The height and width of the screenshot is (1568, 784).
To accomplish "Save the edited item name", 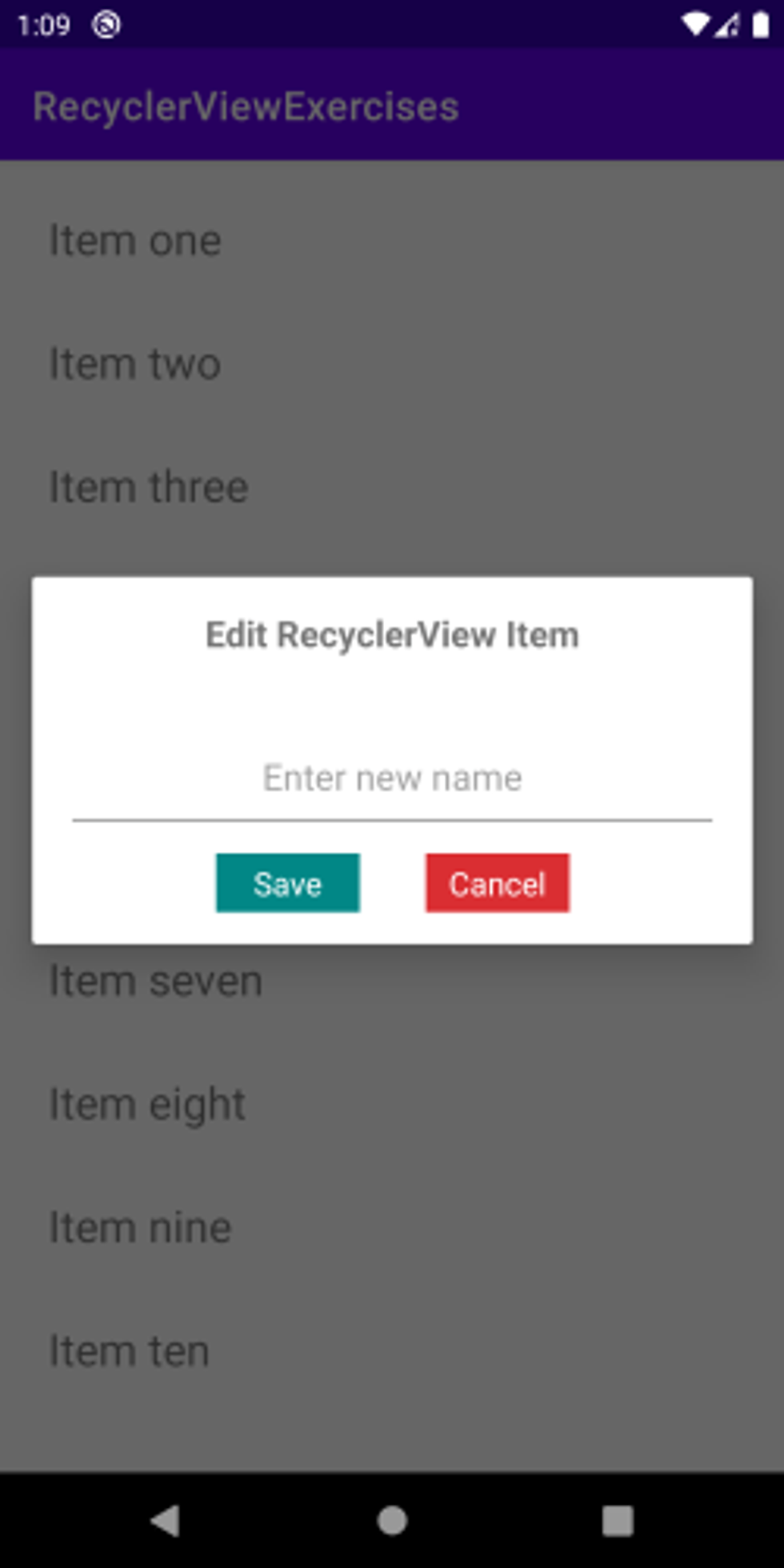I will [288, 883].
